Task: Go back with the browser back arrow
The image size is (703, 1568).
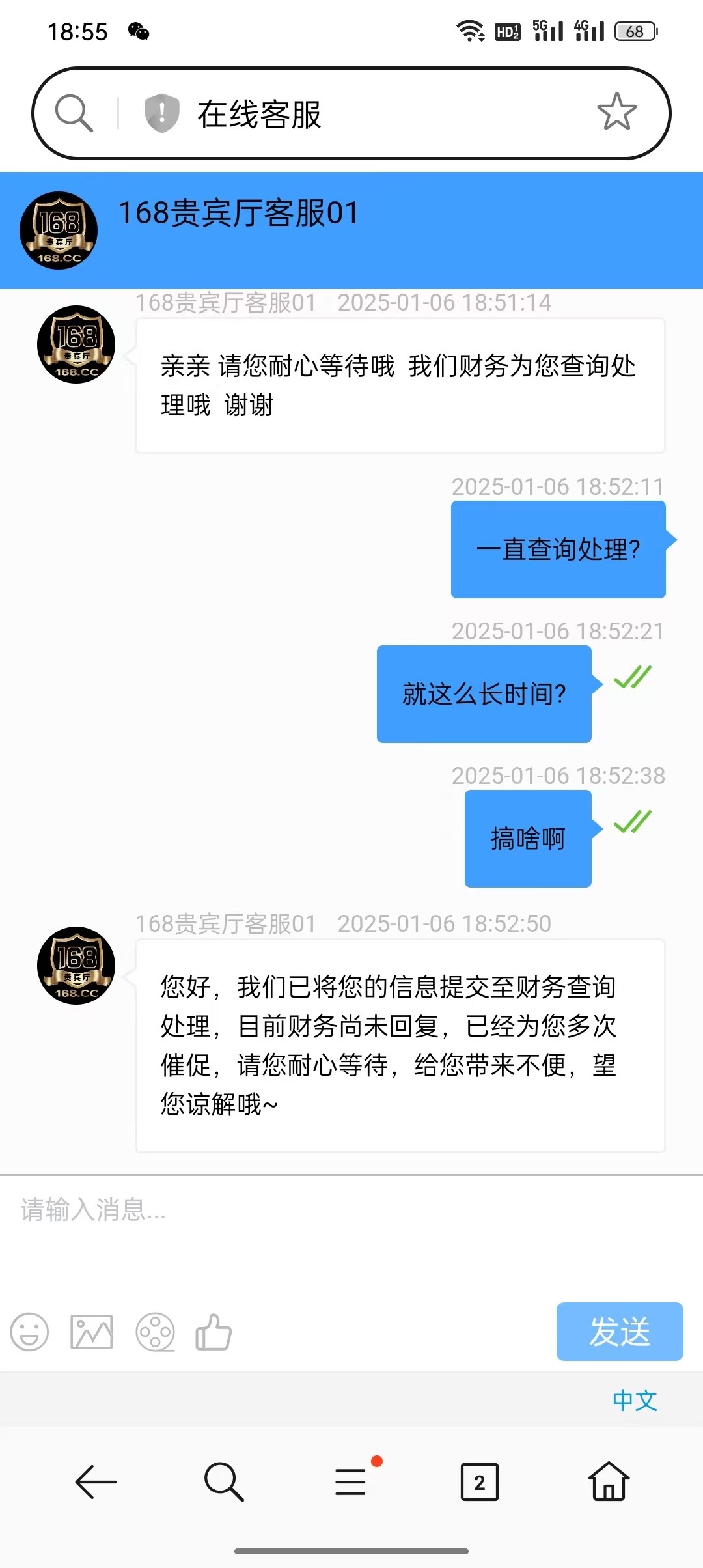Action: tap(96, 1482)
